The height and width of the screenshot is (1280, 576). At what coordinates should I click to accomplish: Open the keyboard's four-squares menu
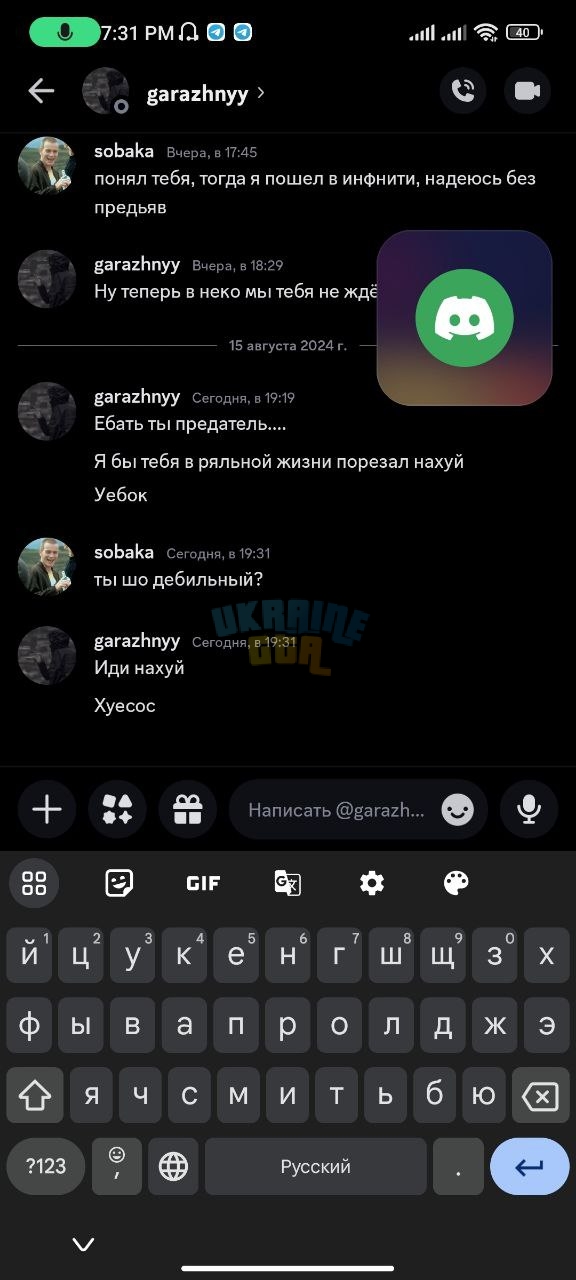tap(34, 883)
